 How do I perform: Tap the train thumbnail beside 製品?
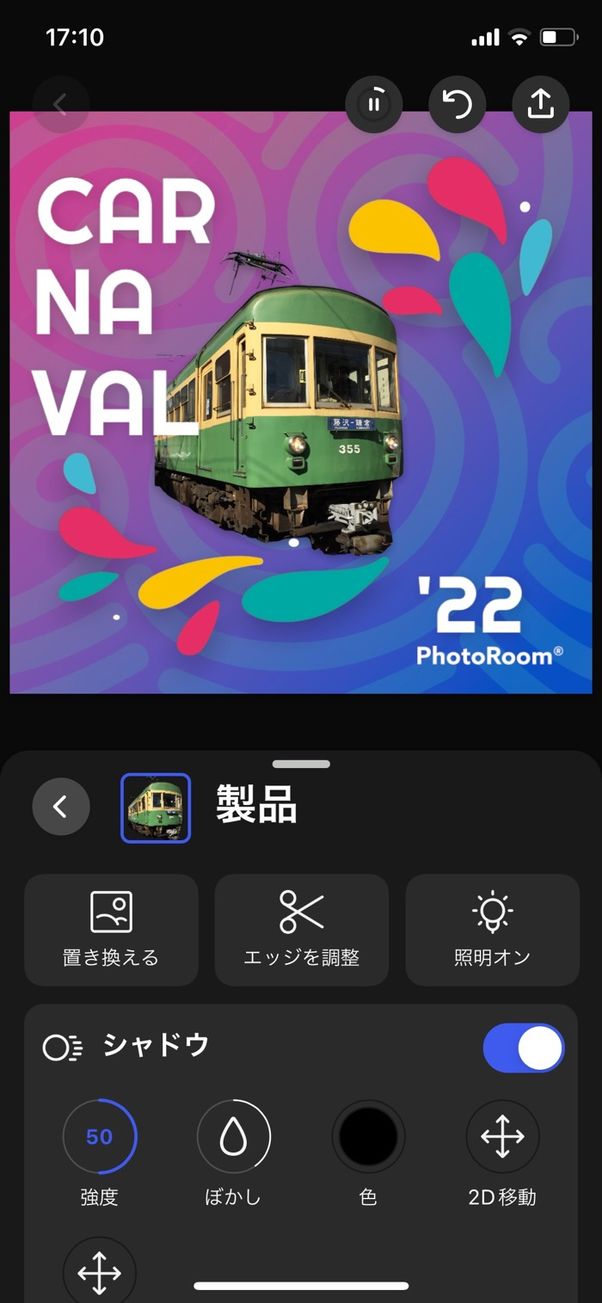point(156,808)
